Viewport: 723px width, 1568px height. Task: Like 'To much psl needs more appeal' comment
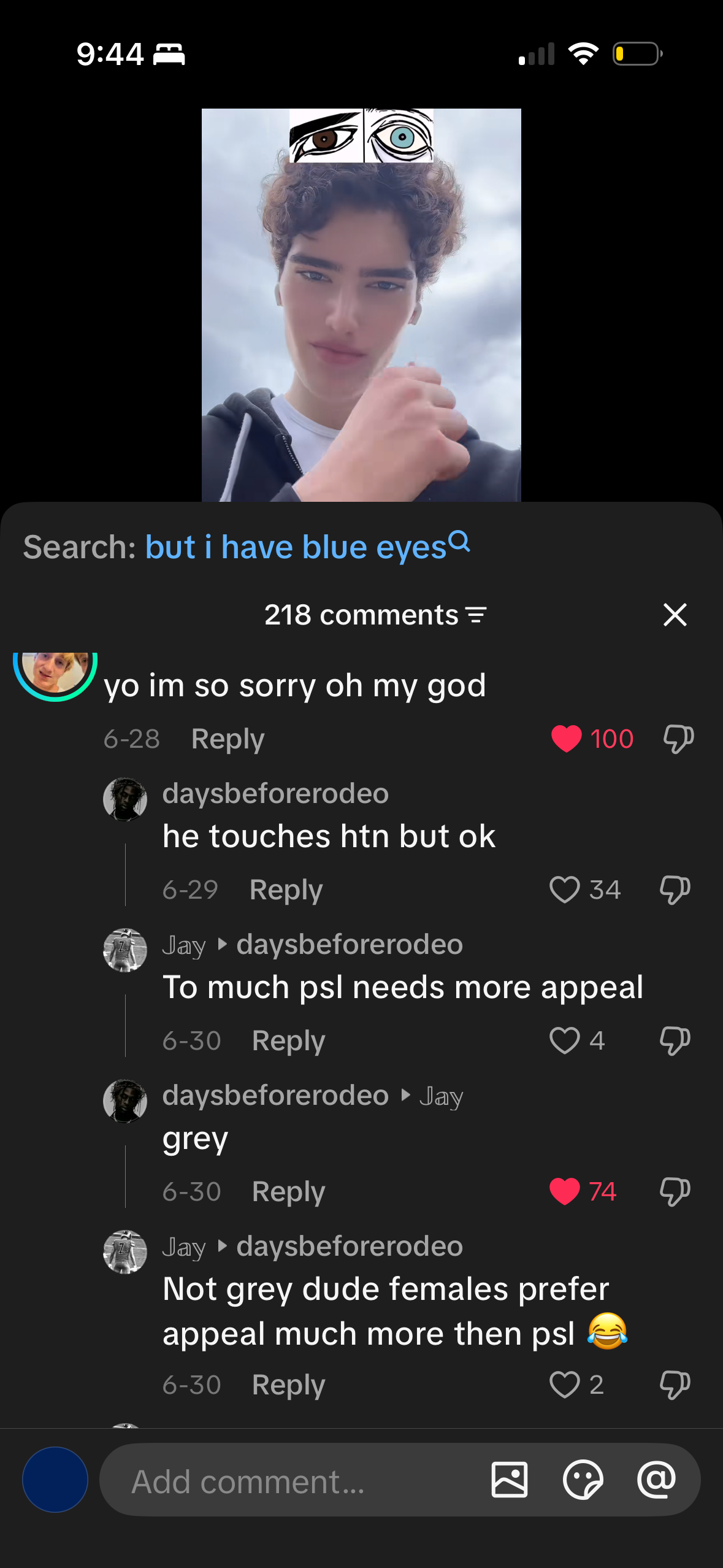tap(564, 1040)
